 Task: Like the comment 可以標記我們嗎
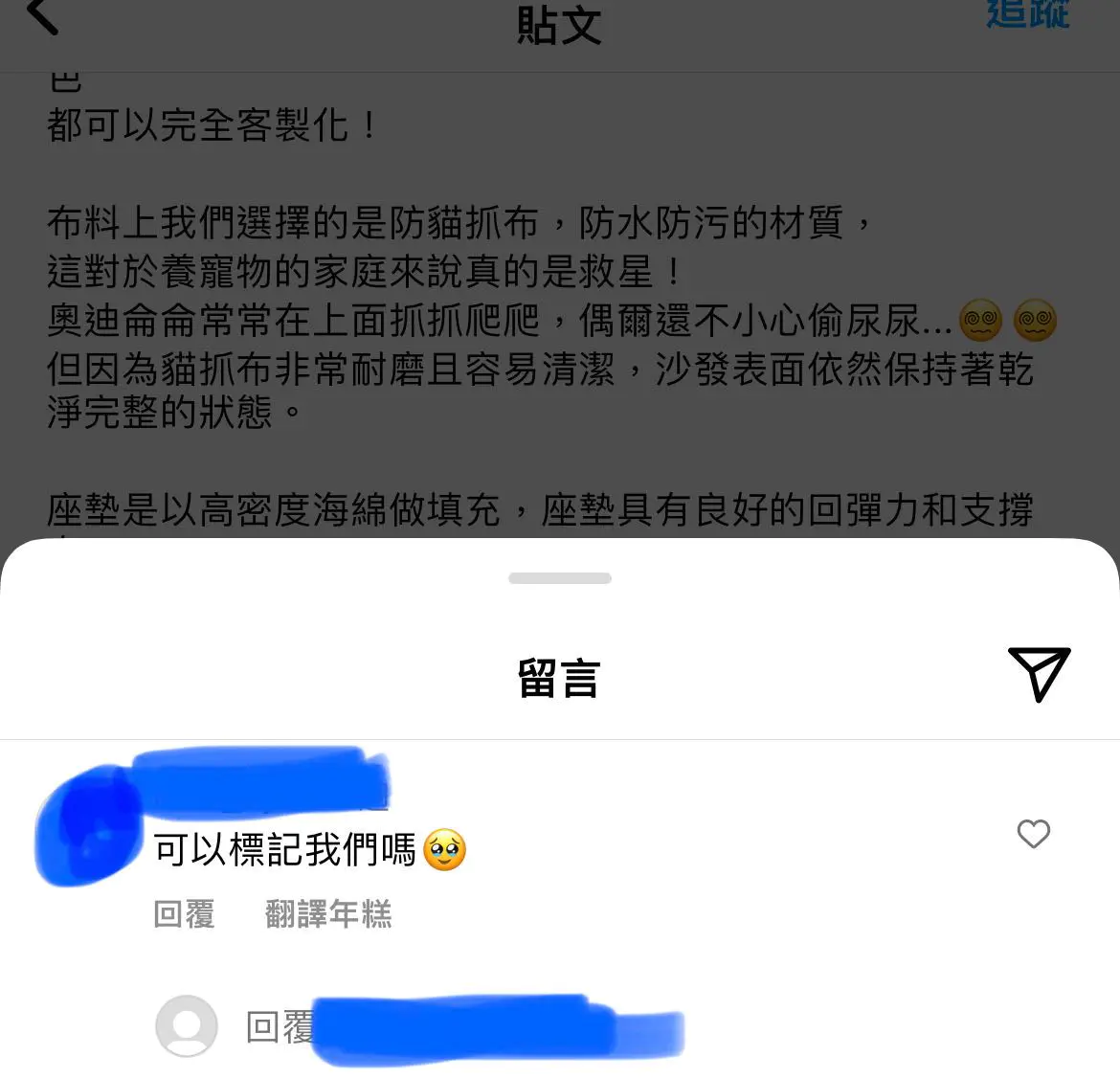[x=1033, y=834]
